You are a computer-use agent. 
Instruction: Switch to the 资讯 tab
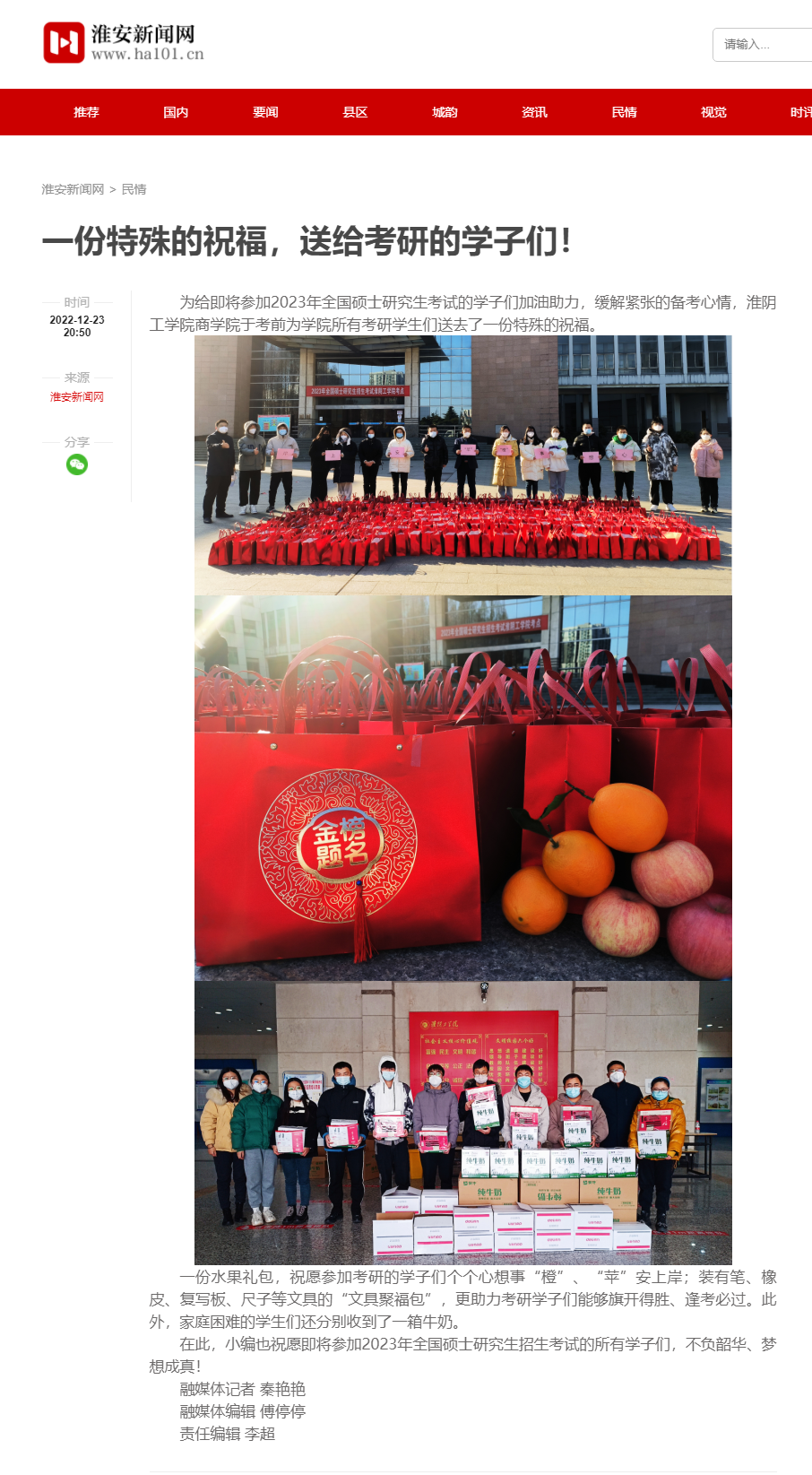[534, 112]
